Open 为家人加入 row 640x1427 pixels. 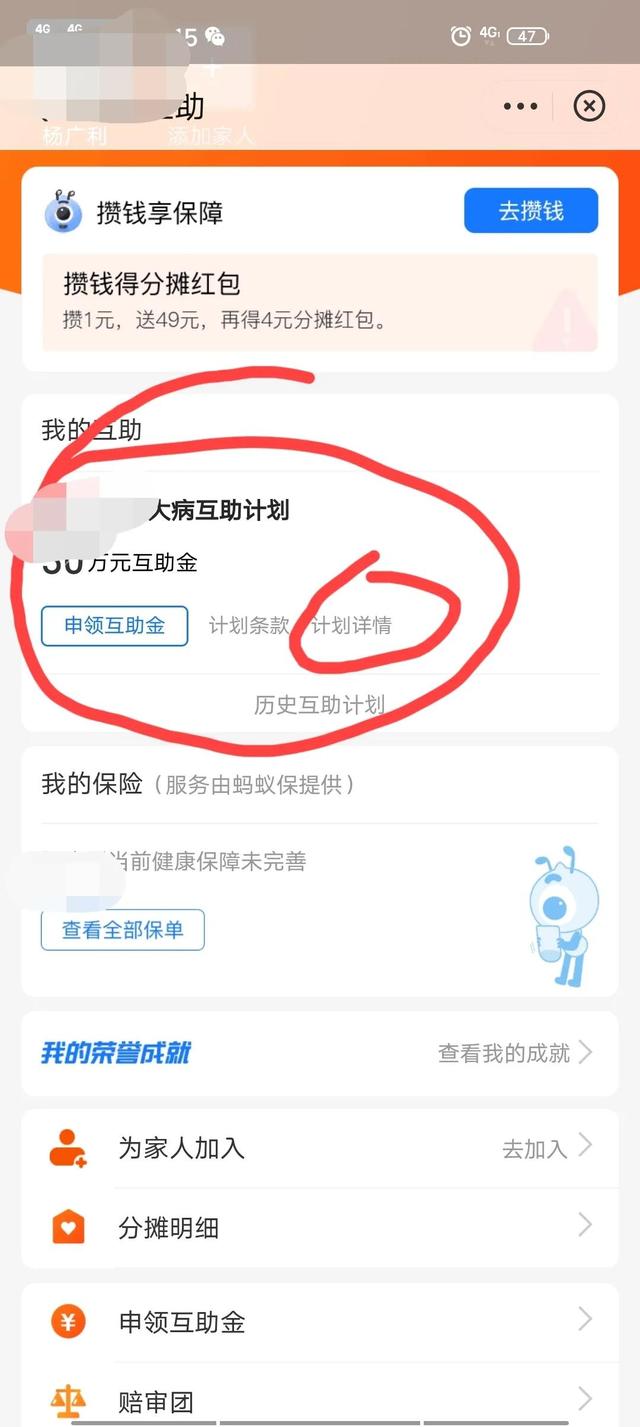point(320,1148)
